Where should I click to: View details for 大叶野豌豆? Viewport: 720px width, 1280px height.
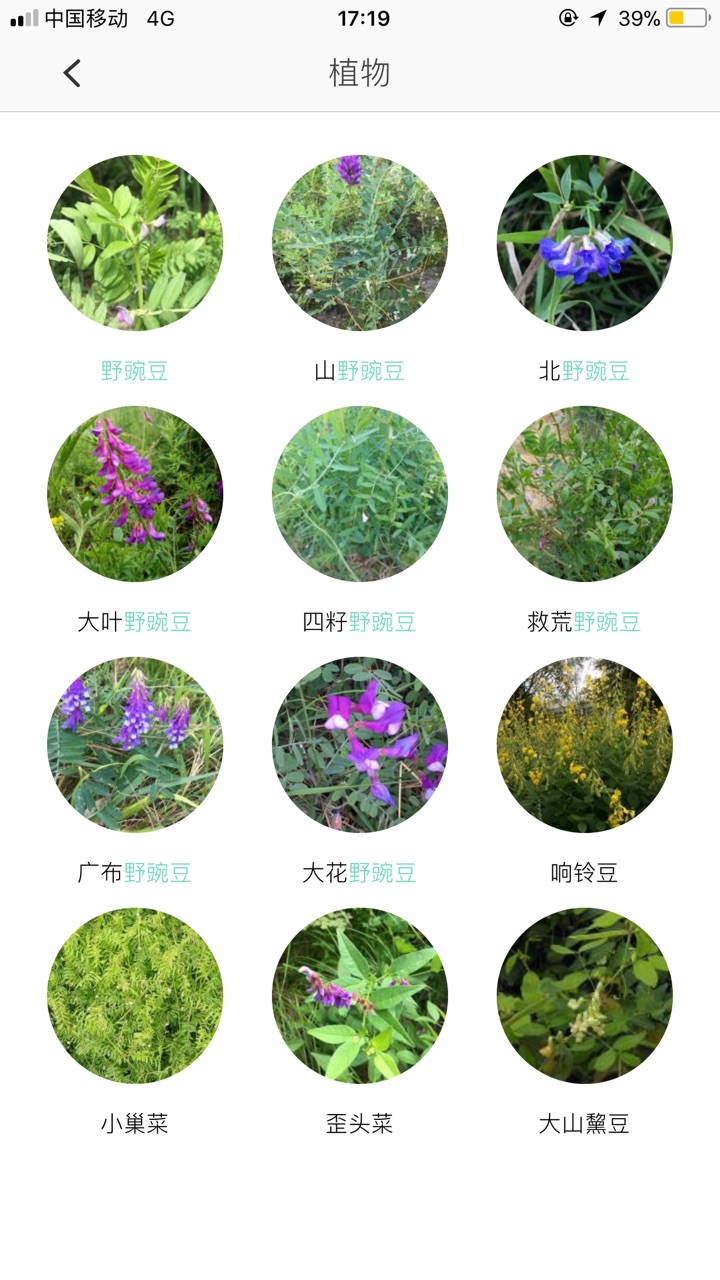135,494
